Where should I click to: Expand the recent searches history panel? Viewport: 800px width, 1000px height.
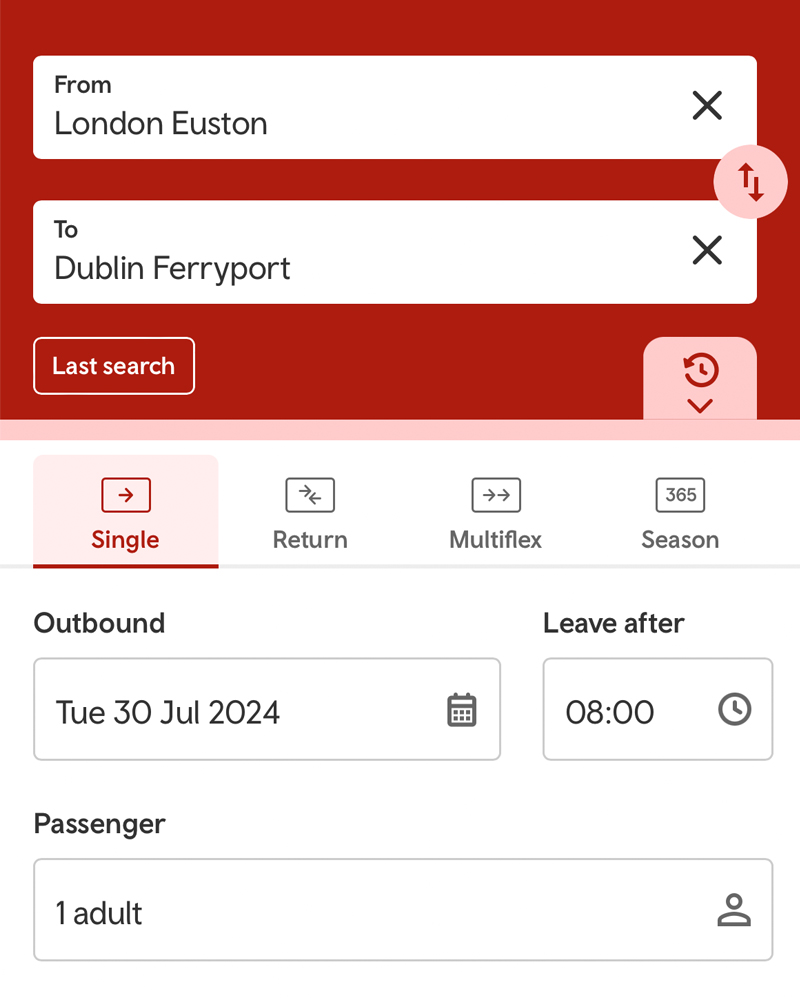click(700, 381)
